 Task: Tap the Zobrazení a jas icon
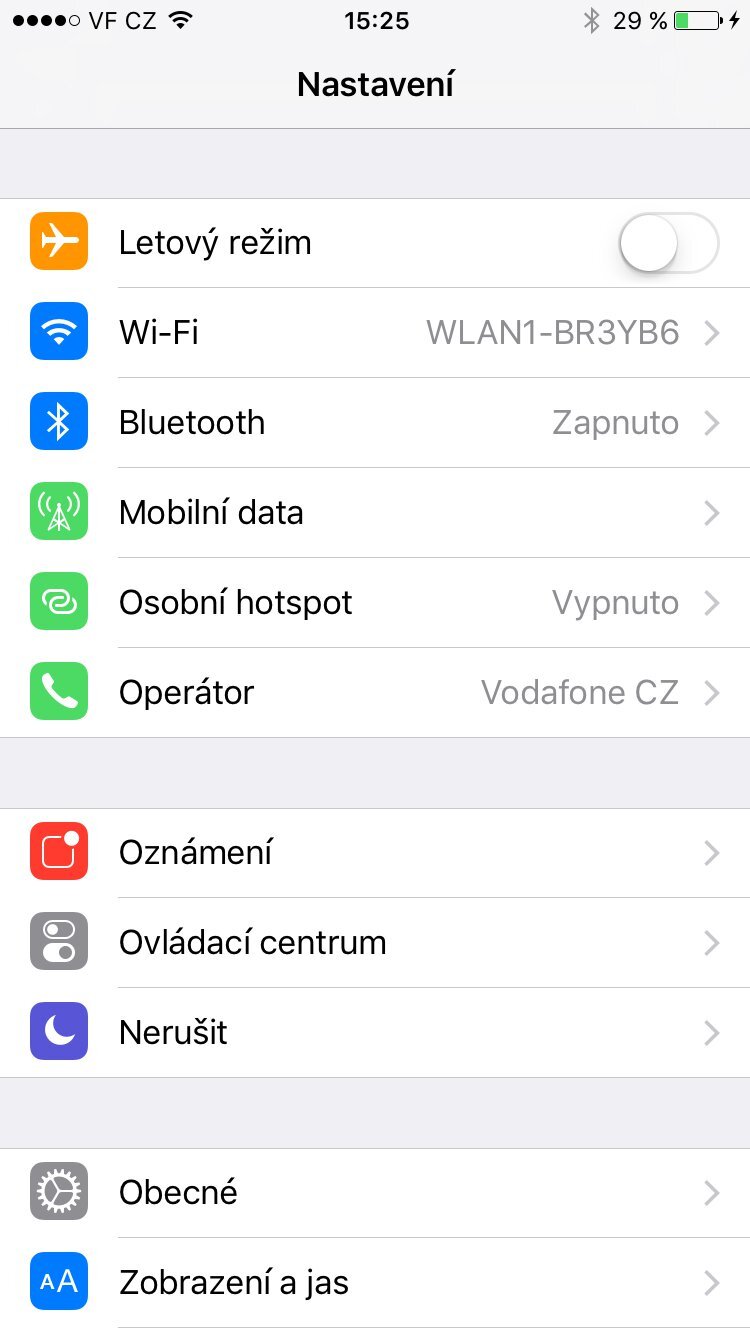[x=58, y=1281]
